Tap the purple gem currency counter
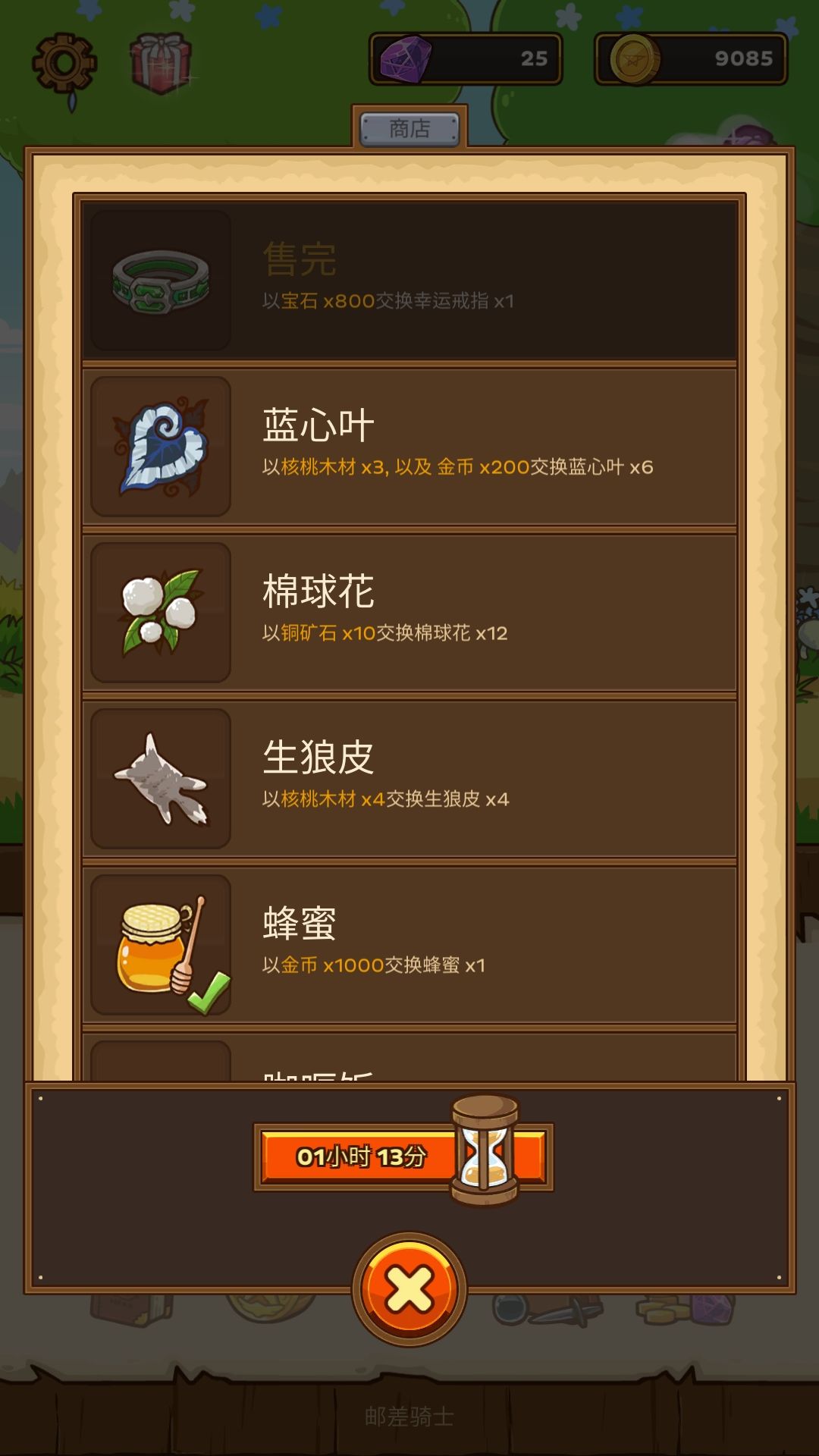 (466, 58)
